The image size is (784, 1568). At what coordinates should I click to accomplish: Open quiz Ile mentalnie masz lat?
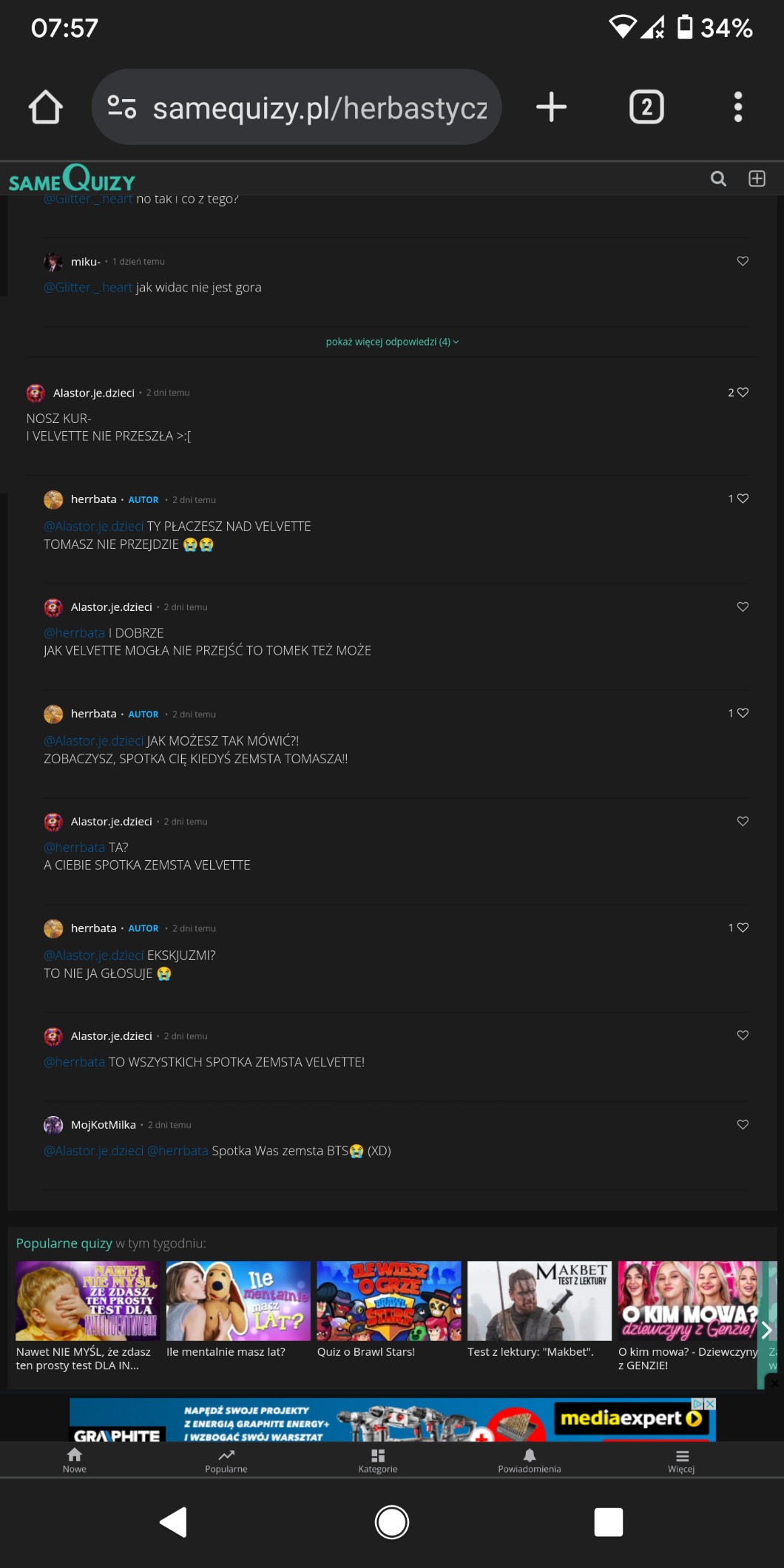[237, 1301]
